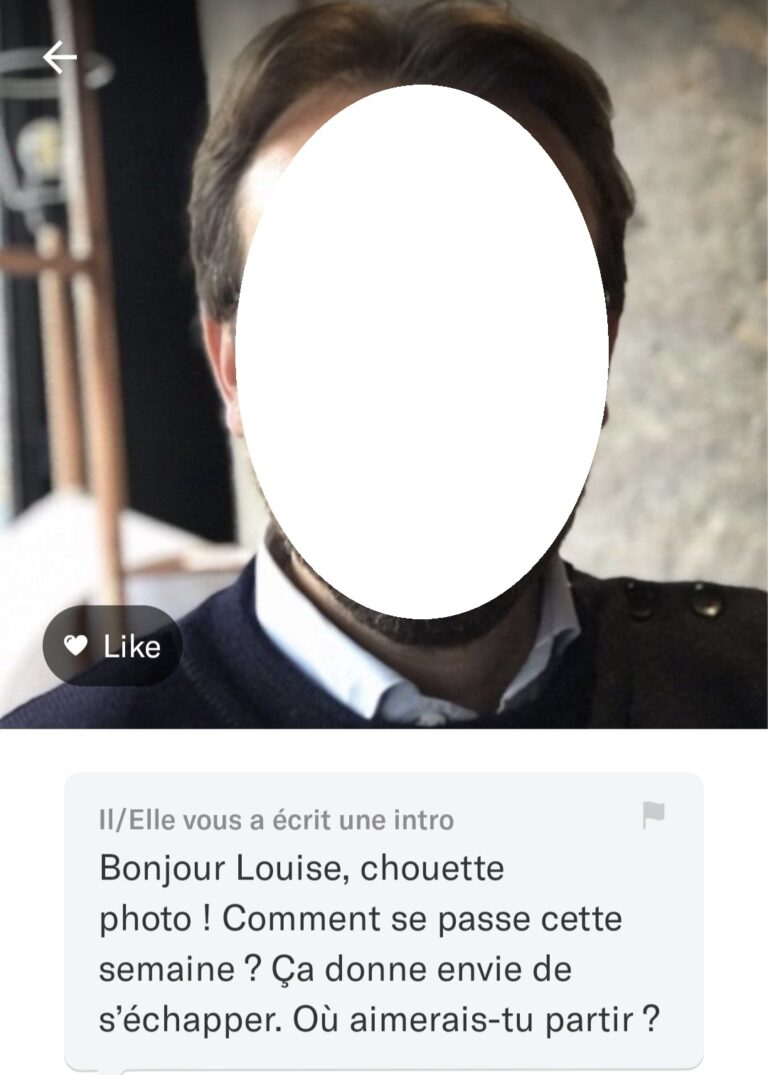This screenshot has height=1075, width=768.
Task: Report the intro message with the flag icon
Action: pos(653,816)
